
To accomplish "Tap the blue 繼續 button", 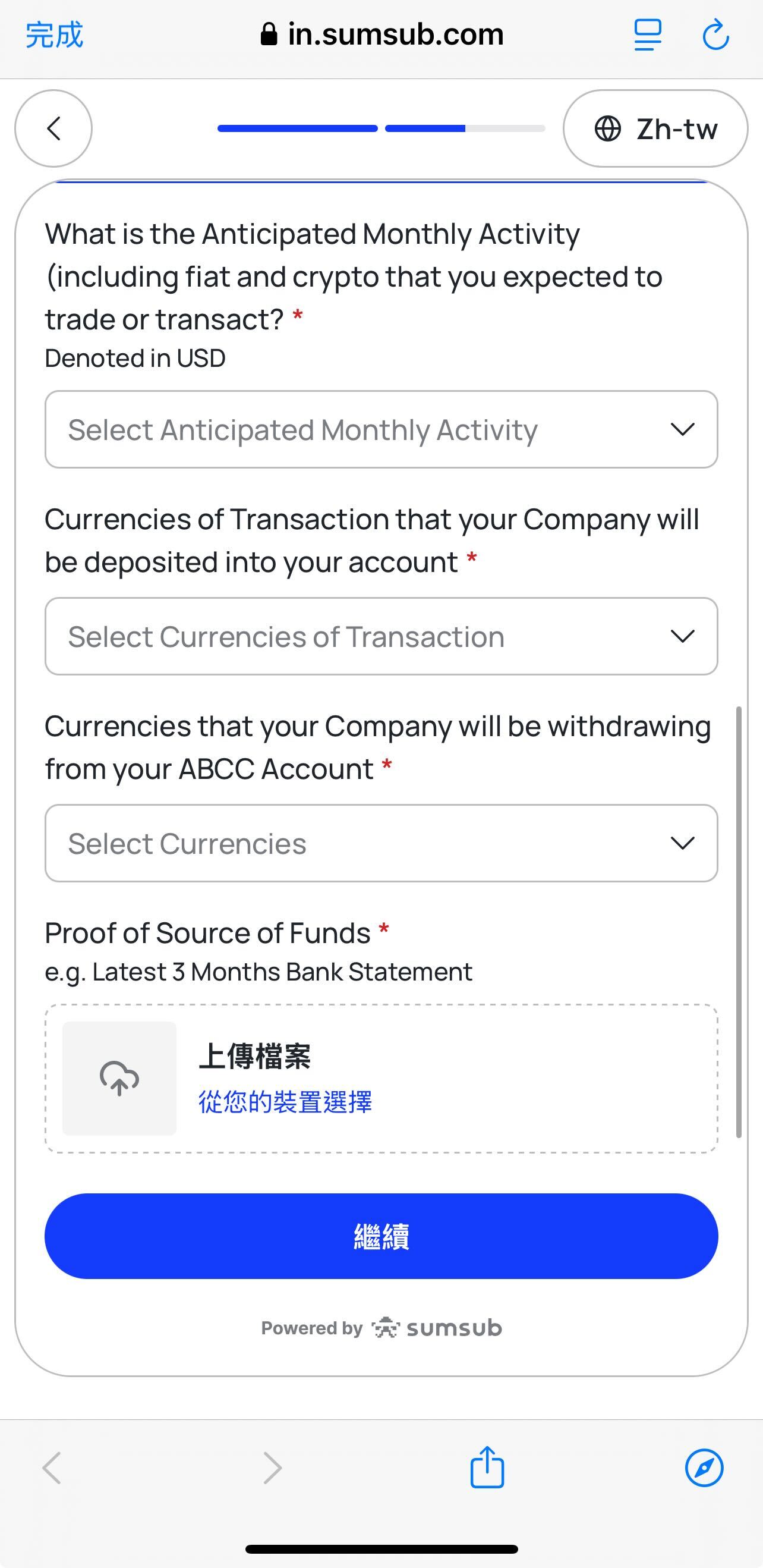I will tap(381, 1236).
